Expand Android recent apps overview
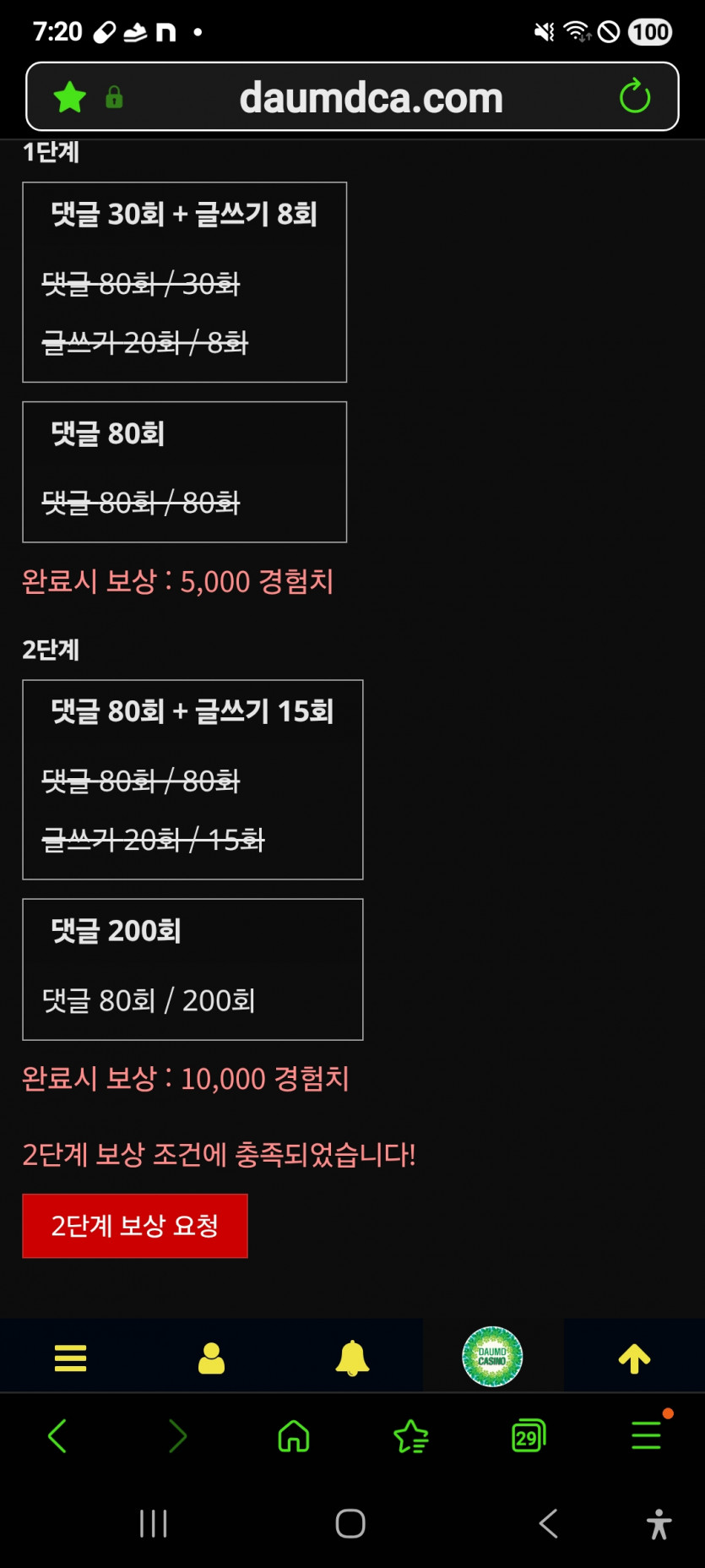This screenshot has width=705, height=1568. click(x=153, y=1524)
